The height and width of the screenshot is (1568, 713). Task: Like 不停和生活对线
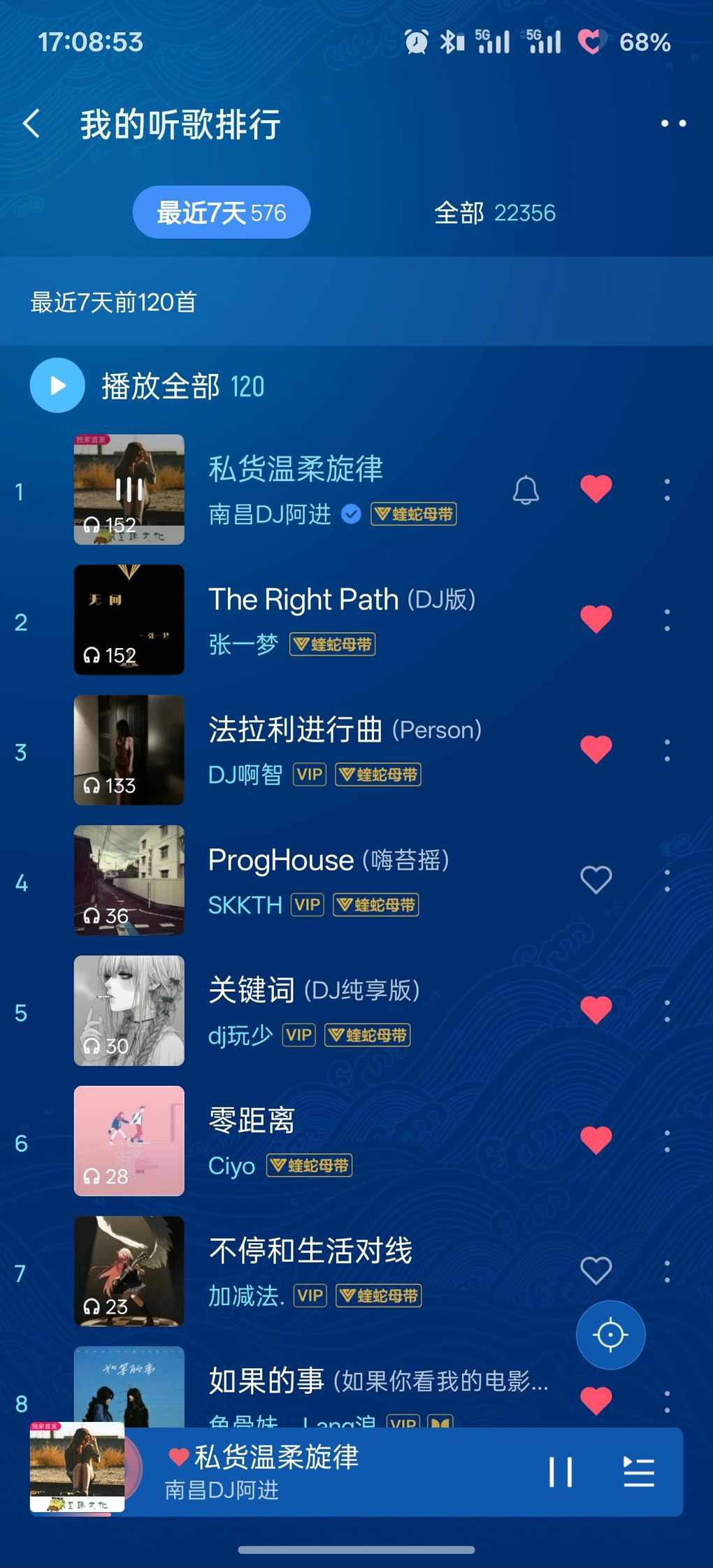tap(596, 1270)
